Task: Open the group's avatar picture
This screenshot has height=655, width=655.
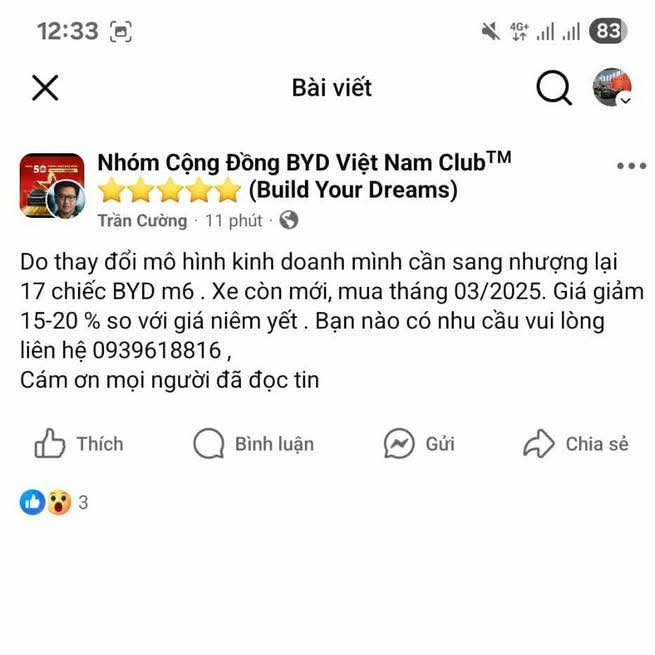Action: [51, 185]
